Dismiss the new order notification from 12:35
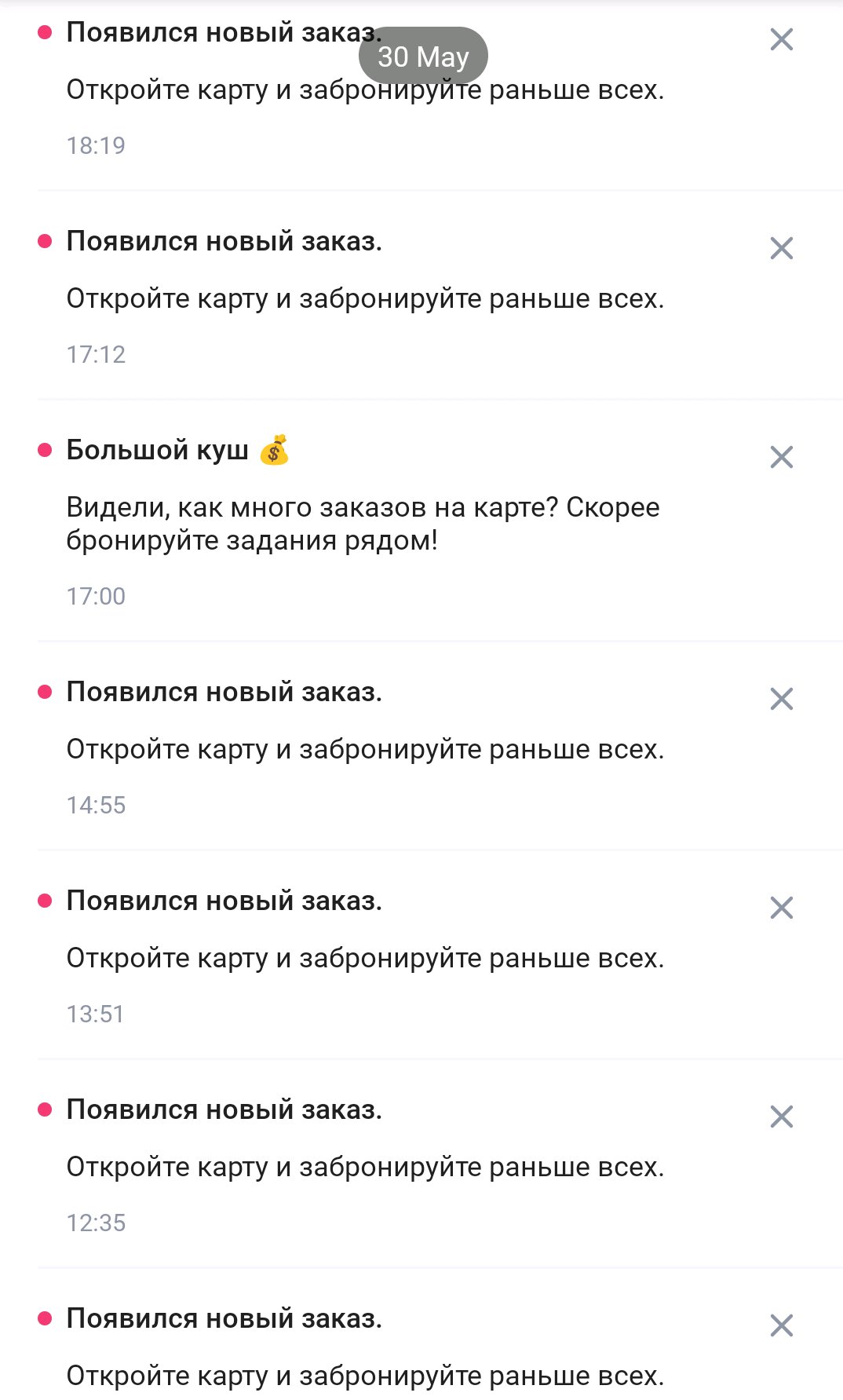This screenshot has height=1400, width=843. pyautogui.click(x=781, y=1117)
